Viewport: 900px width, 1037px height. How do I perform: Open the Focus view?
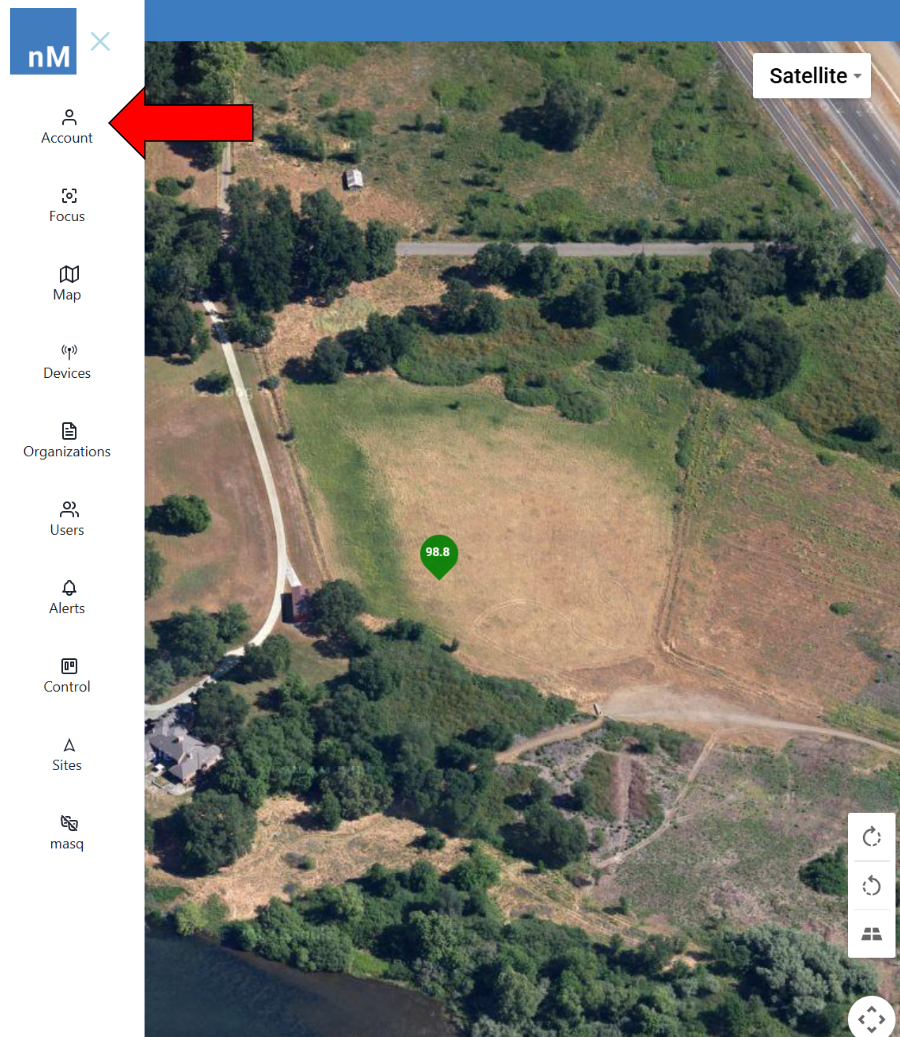(x=67, y=205)
